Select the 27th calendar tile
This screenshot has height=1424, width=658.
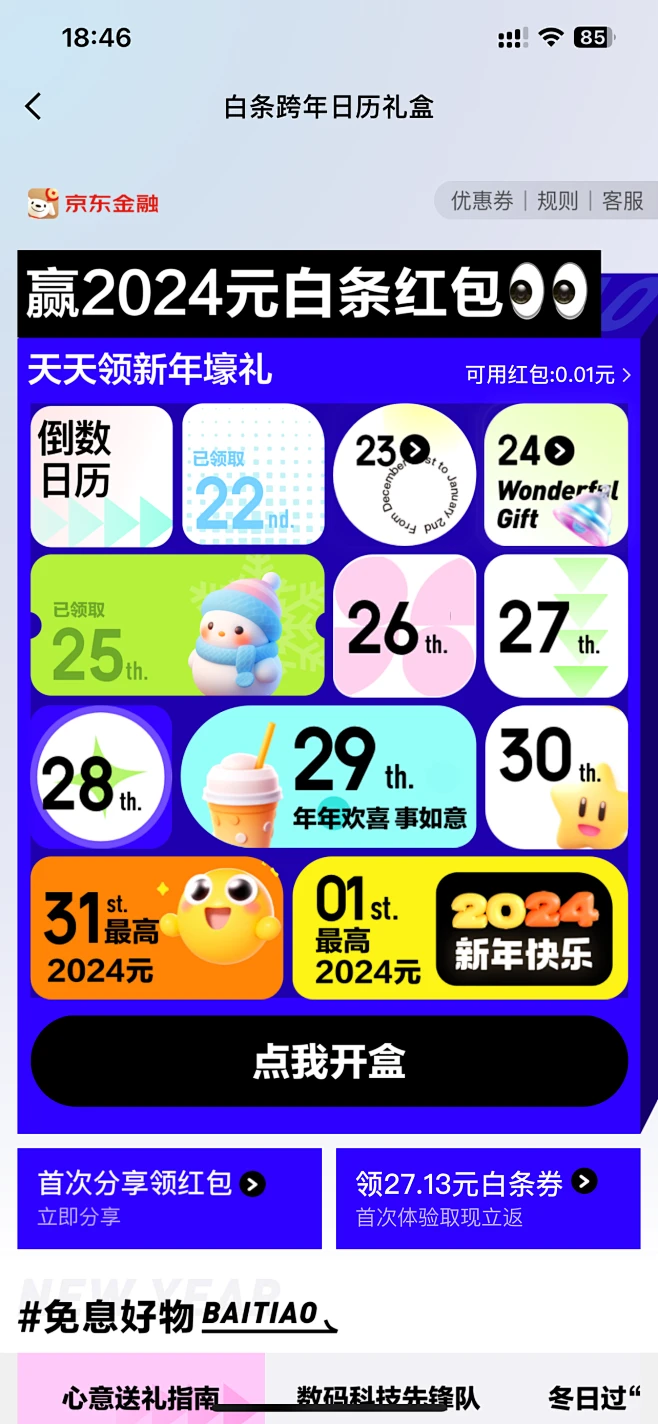[556, 626]
